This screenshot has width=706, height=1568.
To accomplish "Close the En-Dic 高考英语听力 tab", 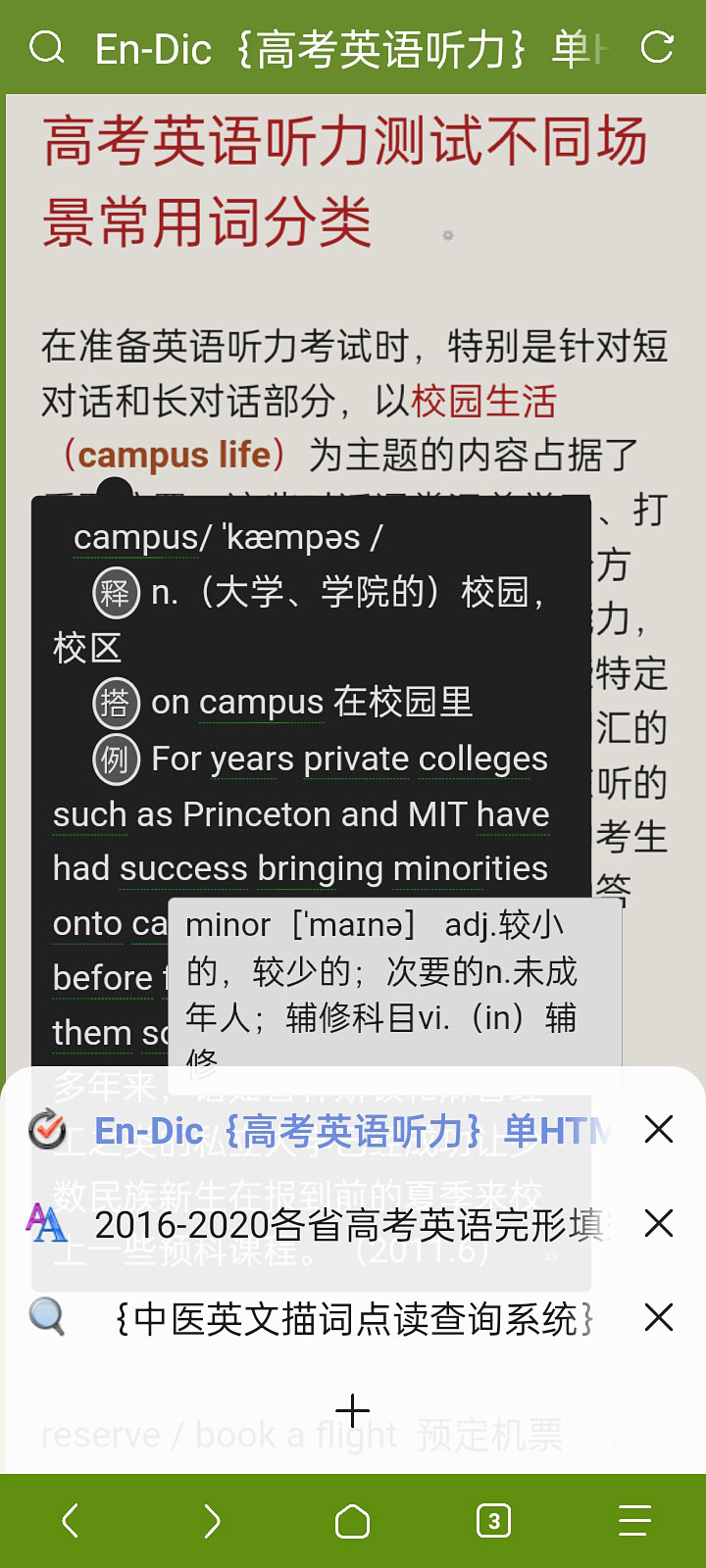I will pyautogui.click(x=659, y=1130).
